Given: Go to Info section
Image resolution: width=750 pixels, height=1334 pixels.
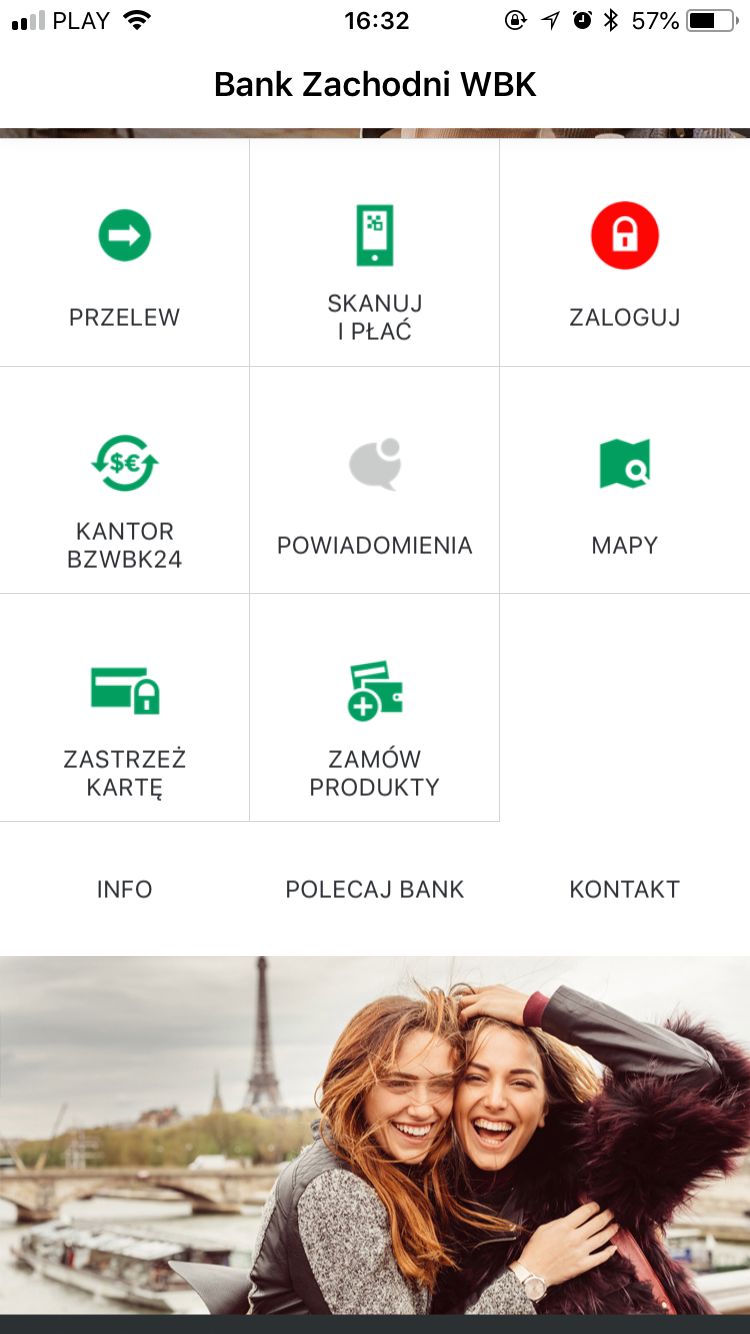Looking at the screenshot, I should pos(124,889).
